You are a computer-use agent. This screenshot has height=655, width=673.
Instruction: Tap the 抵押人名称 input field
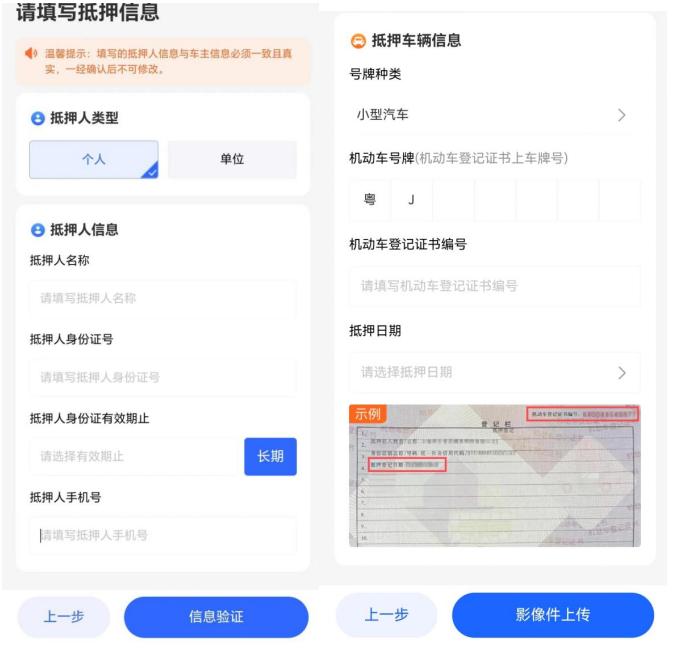point(163,298)
